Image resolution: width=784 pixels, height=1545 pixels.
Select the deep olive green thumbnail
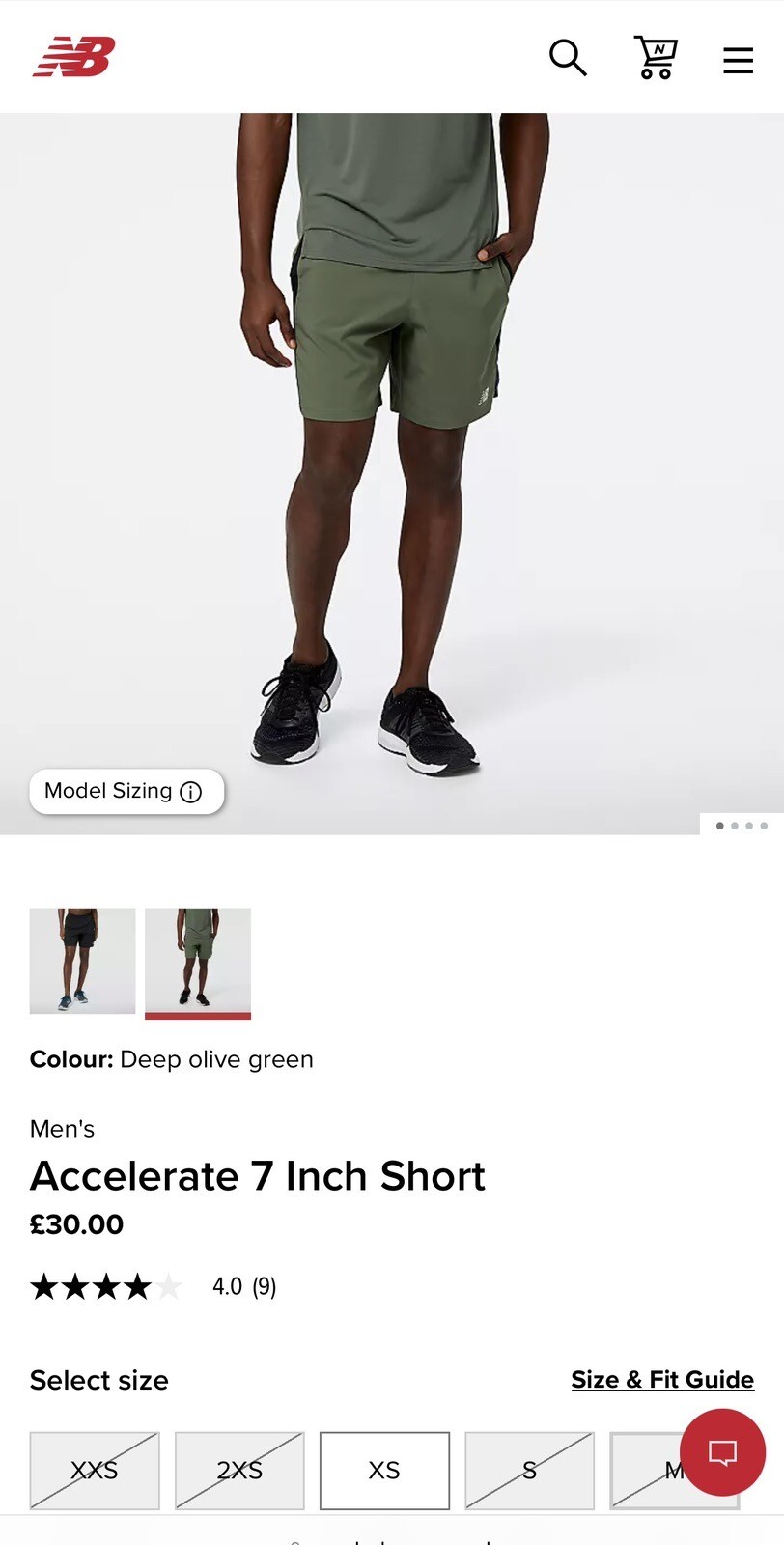(x=198, y=961)
